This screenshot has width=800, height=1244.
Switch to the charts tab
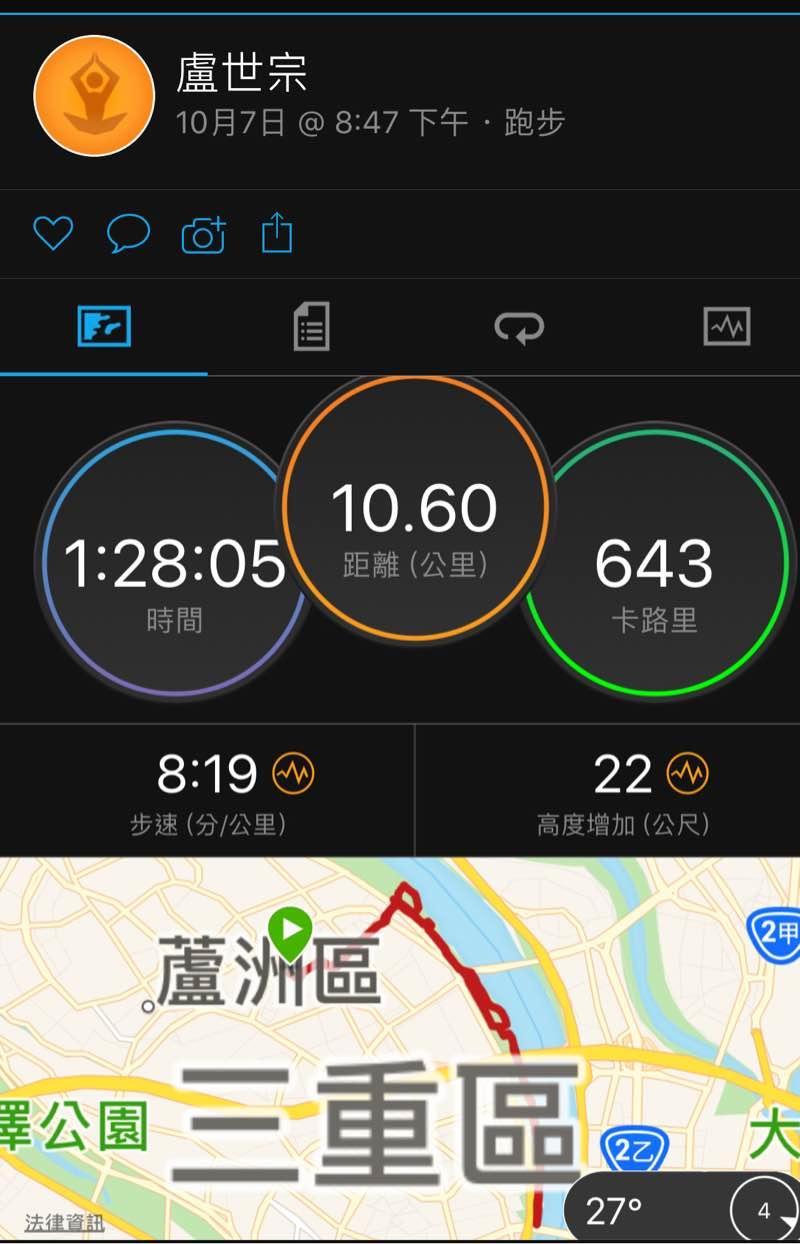click(x=726, y=327)
